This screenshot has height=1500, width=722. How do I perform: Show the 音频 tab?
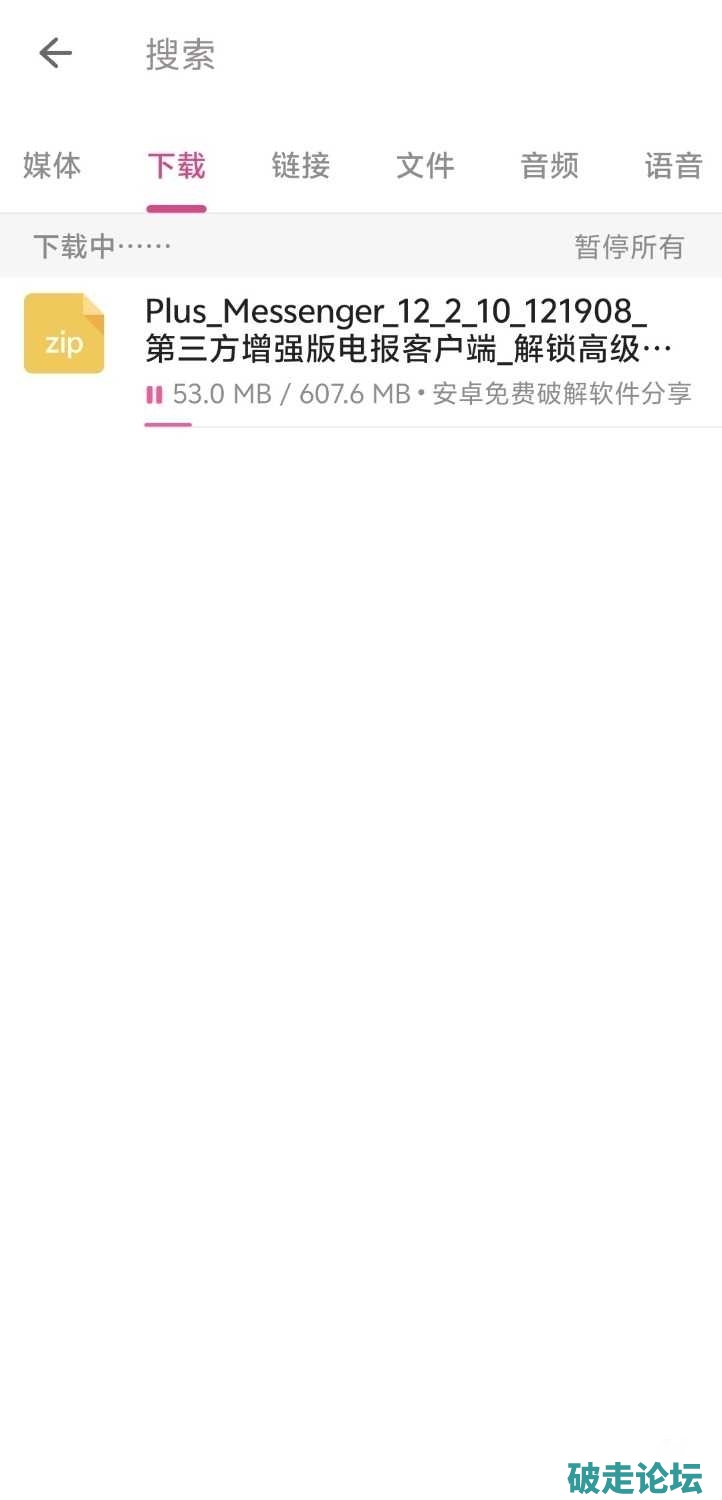(549, 165)
